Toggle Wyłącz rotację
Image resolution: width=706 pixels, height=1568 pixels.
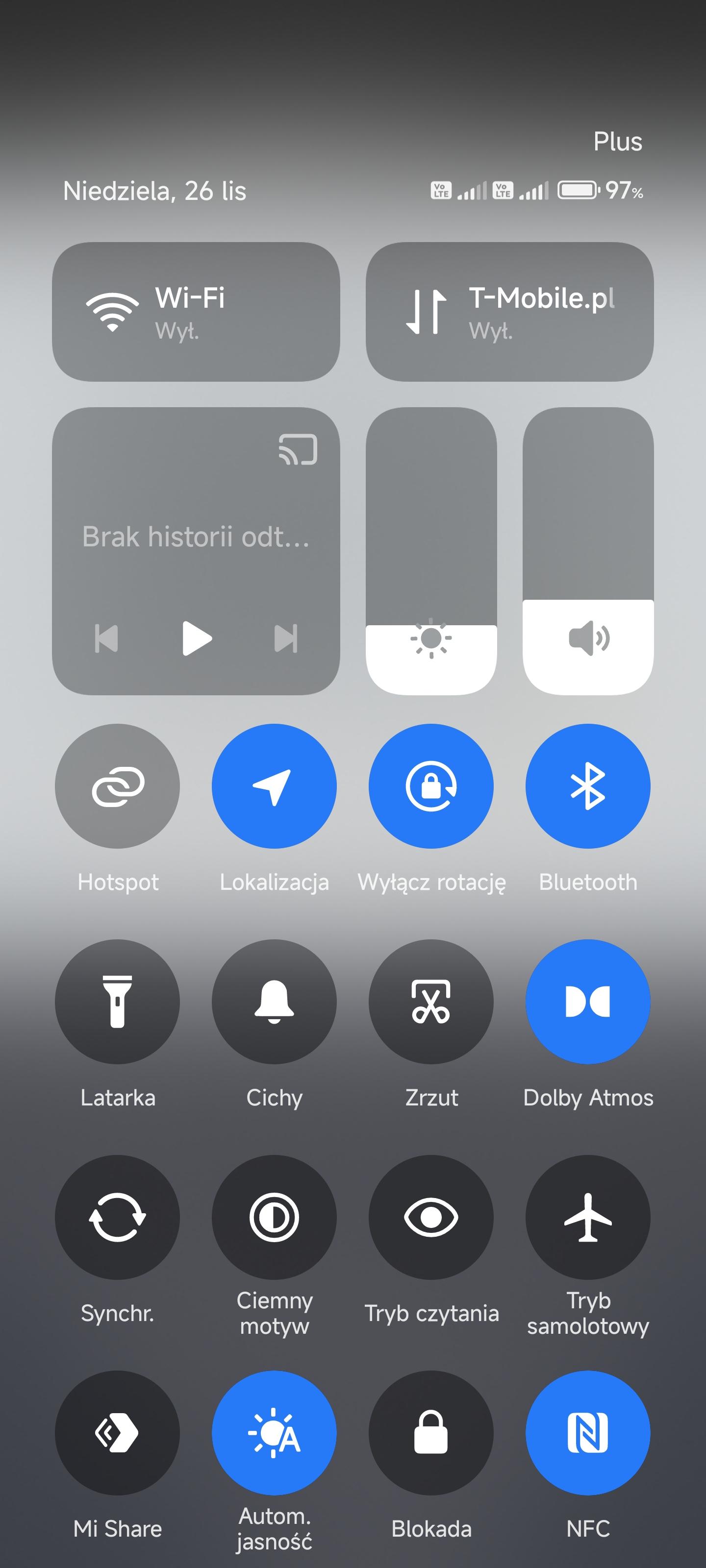coord(430,786)
